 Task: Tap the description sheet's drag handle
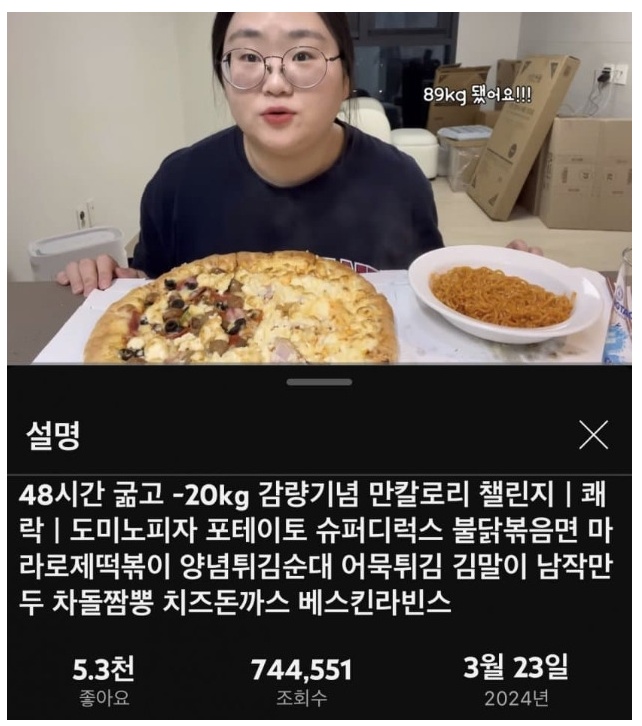pos(319,382)
